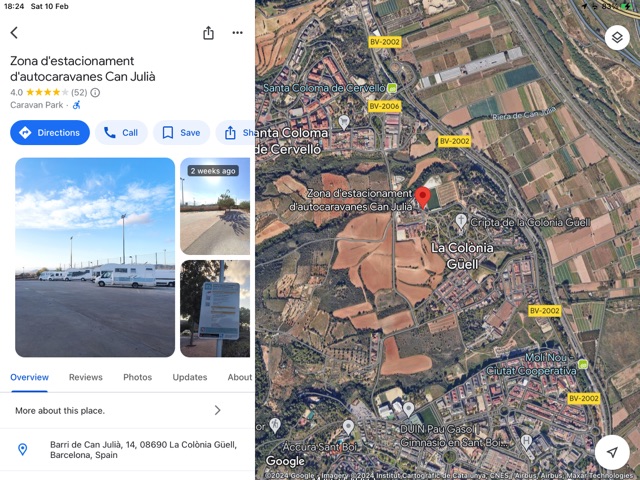The height and width of the screenshot is (480, 640).
Task: Switch to the Photos tab
Action: [x=138, y=377]
